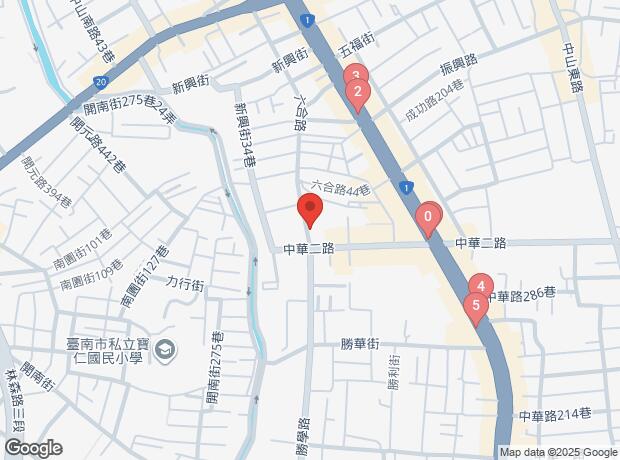This screenshot has width=620, height=460.
Task: Select the map marker numbered 4
Action: point(481,286)
